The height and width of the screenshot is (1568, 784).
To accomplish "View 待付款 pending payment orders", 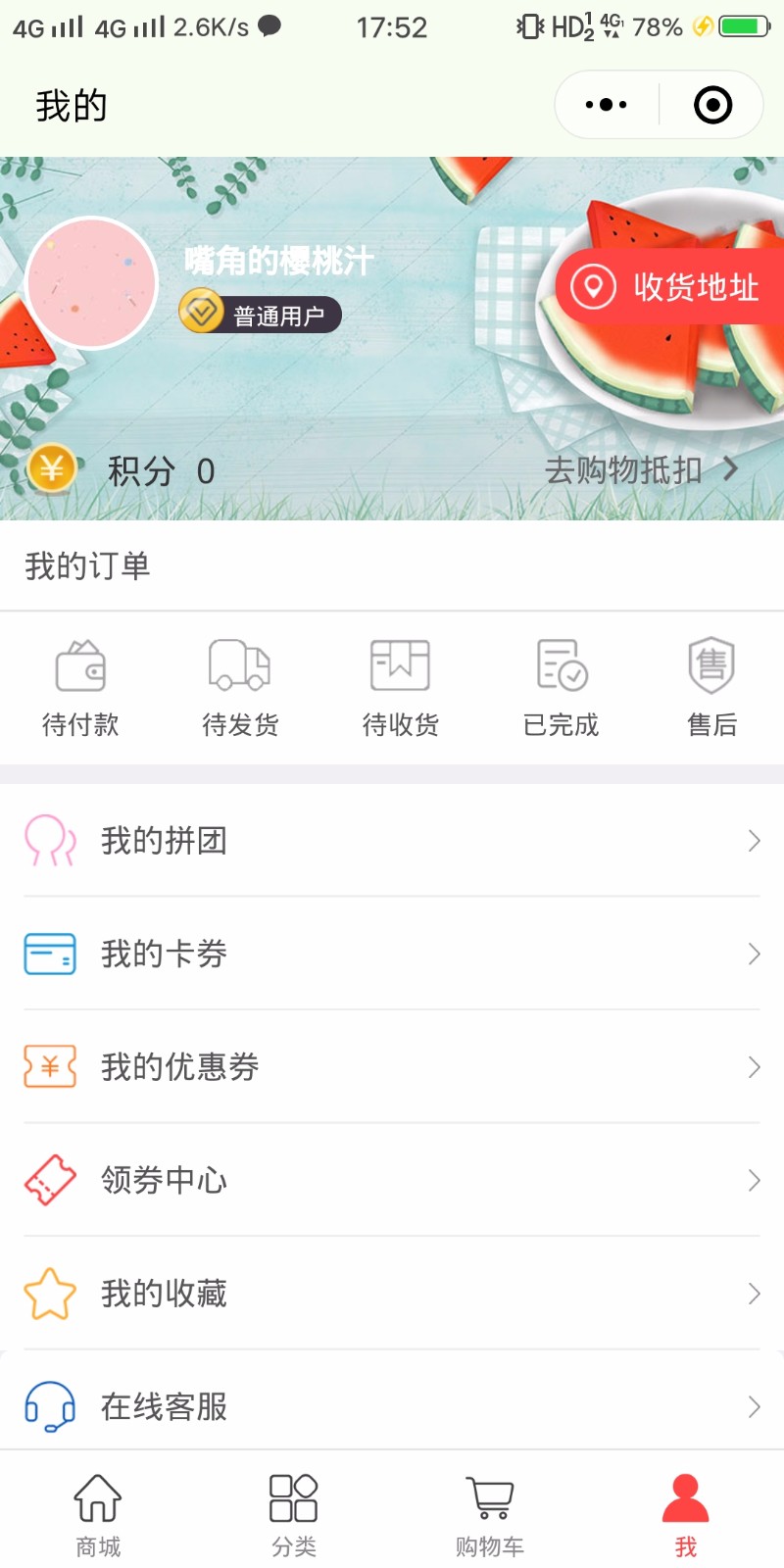I will 80,688.
